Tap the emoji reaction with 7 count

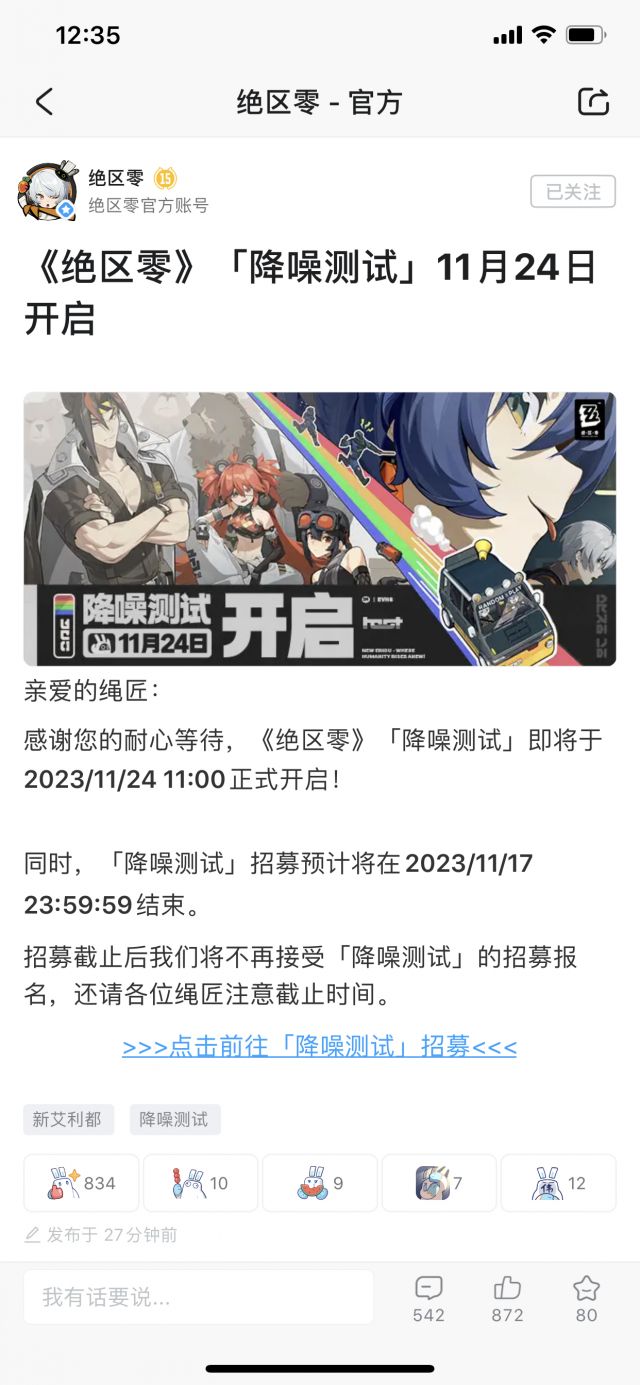(x=439, y=1183)
